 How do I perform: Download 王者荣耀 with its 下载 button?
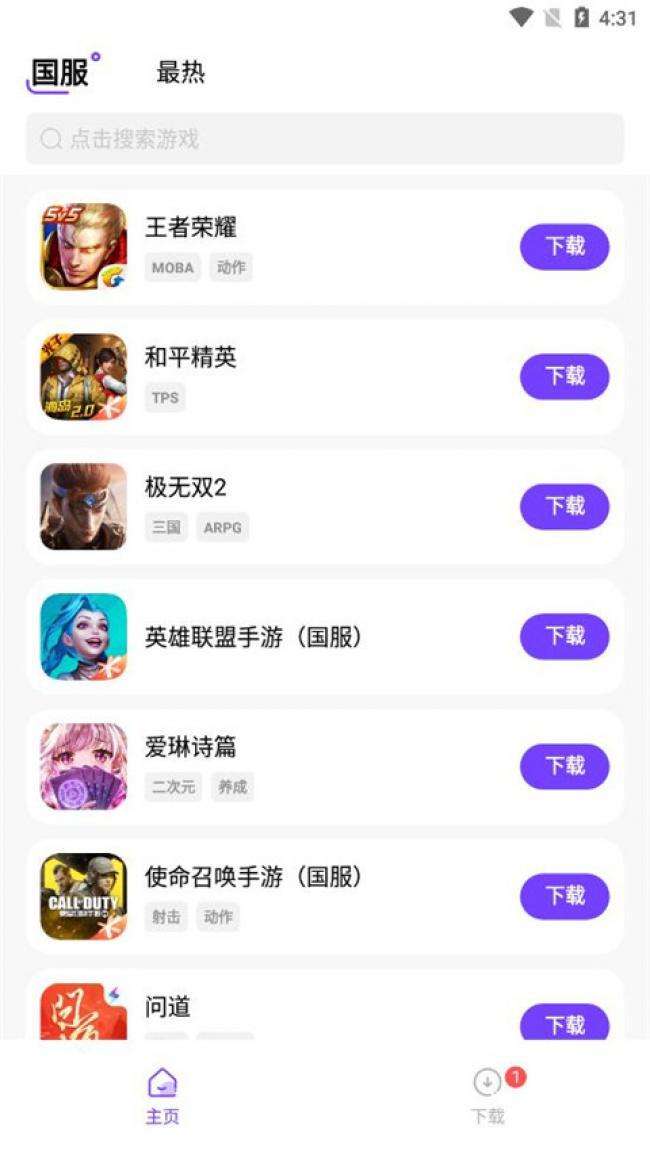pos(564,247)
